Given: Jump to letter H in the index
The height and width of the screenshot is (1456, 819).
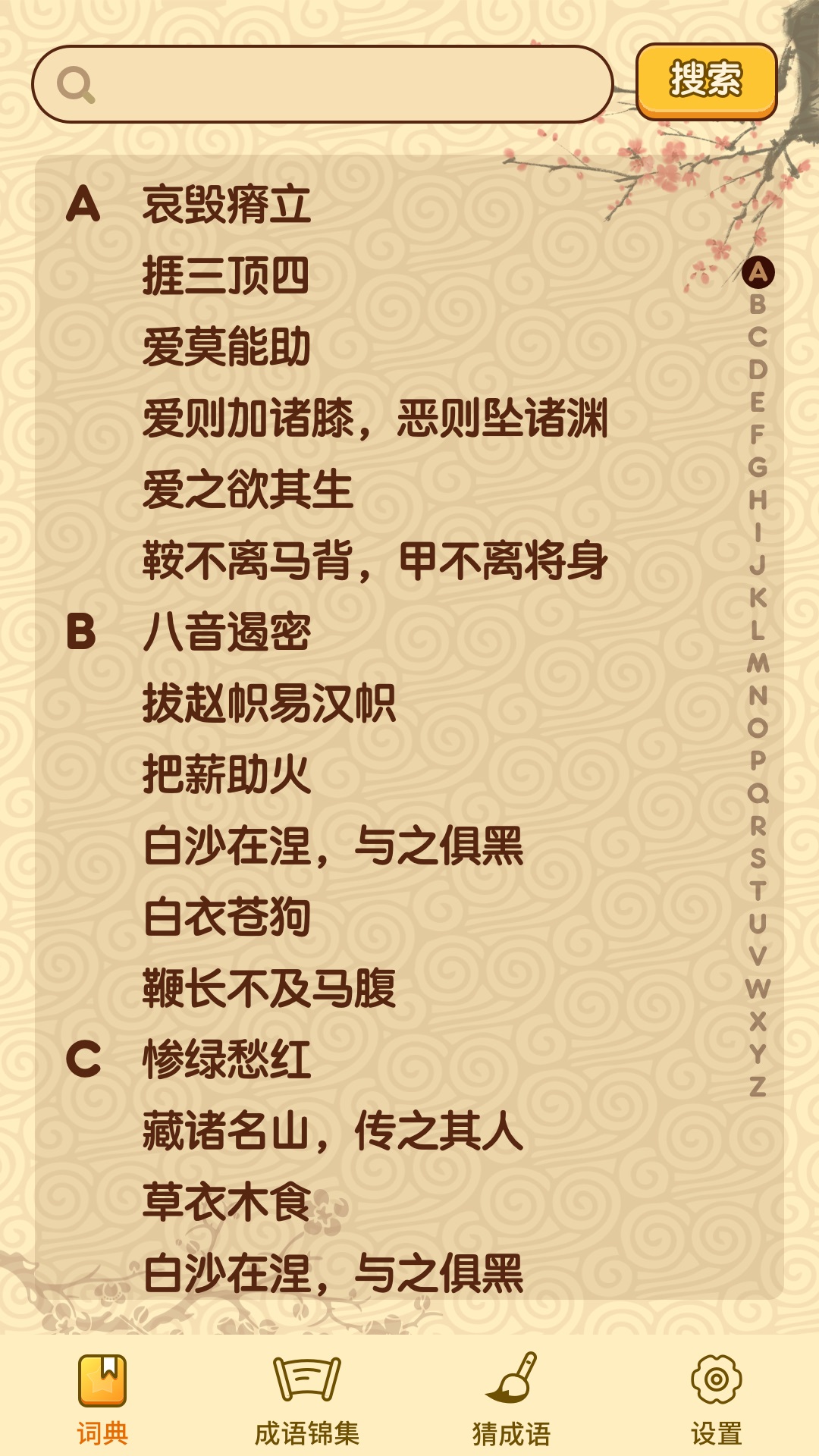Looking at the screenshot, I should click(x=758, y=500).
